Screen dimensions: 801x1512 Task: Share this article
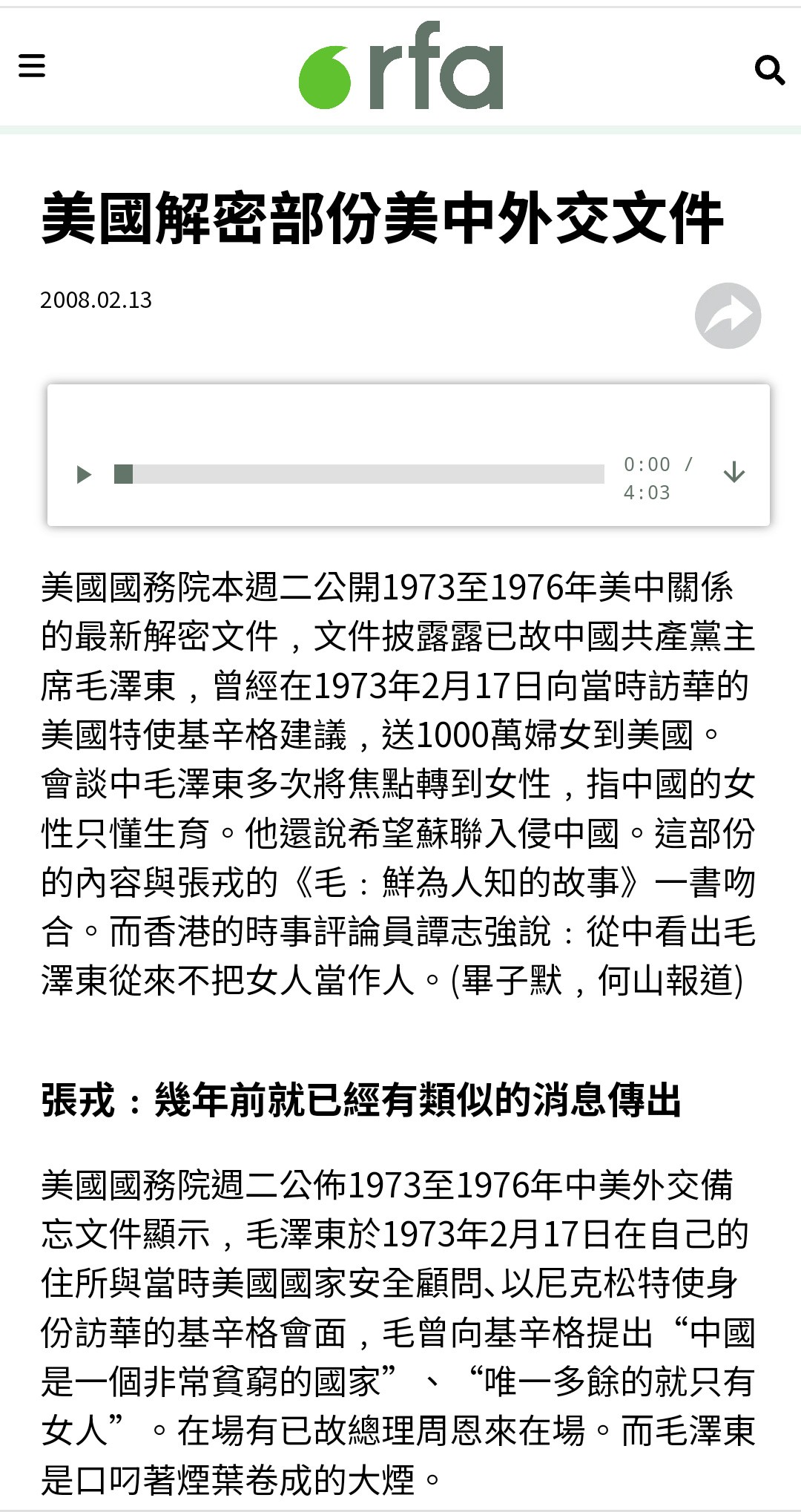pos(728,315)
